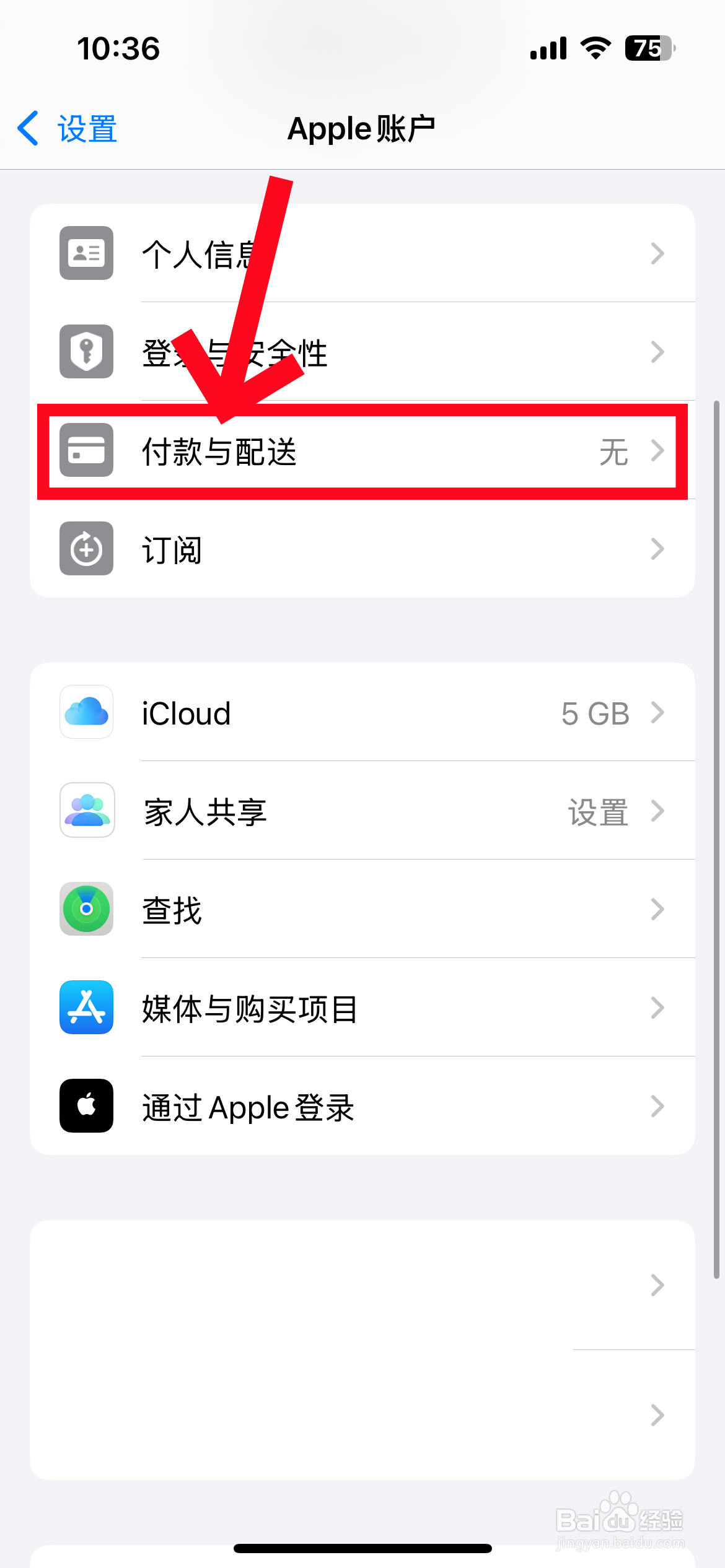Expand the 付款与配送 row chevron

click(x=657, y=451)
